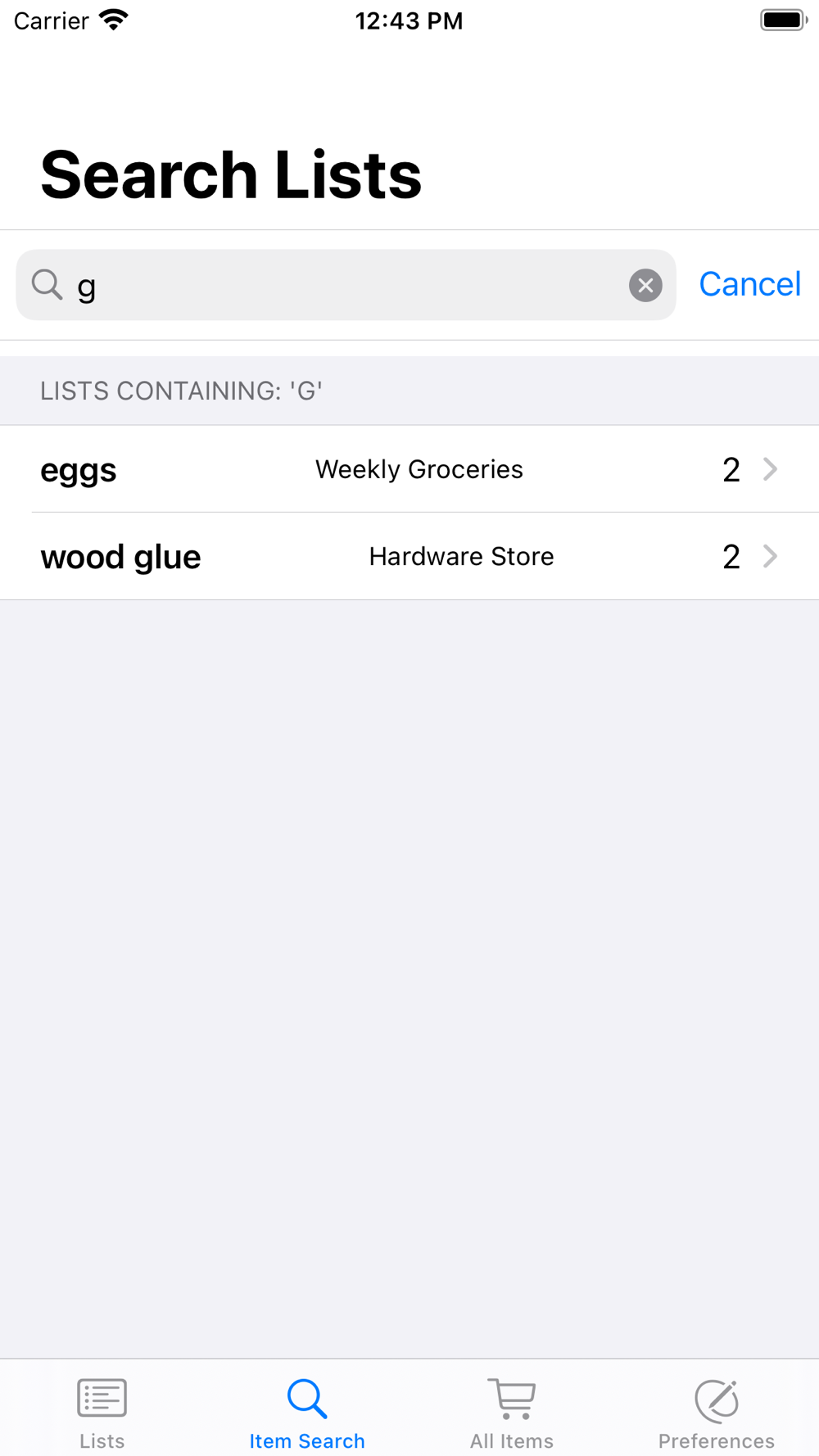Switch to the Lists tab
Viewport: 819px width, 1456px height.
tap(102, 1412)
